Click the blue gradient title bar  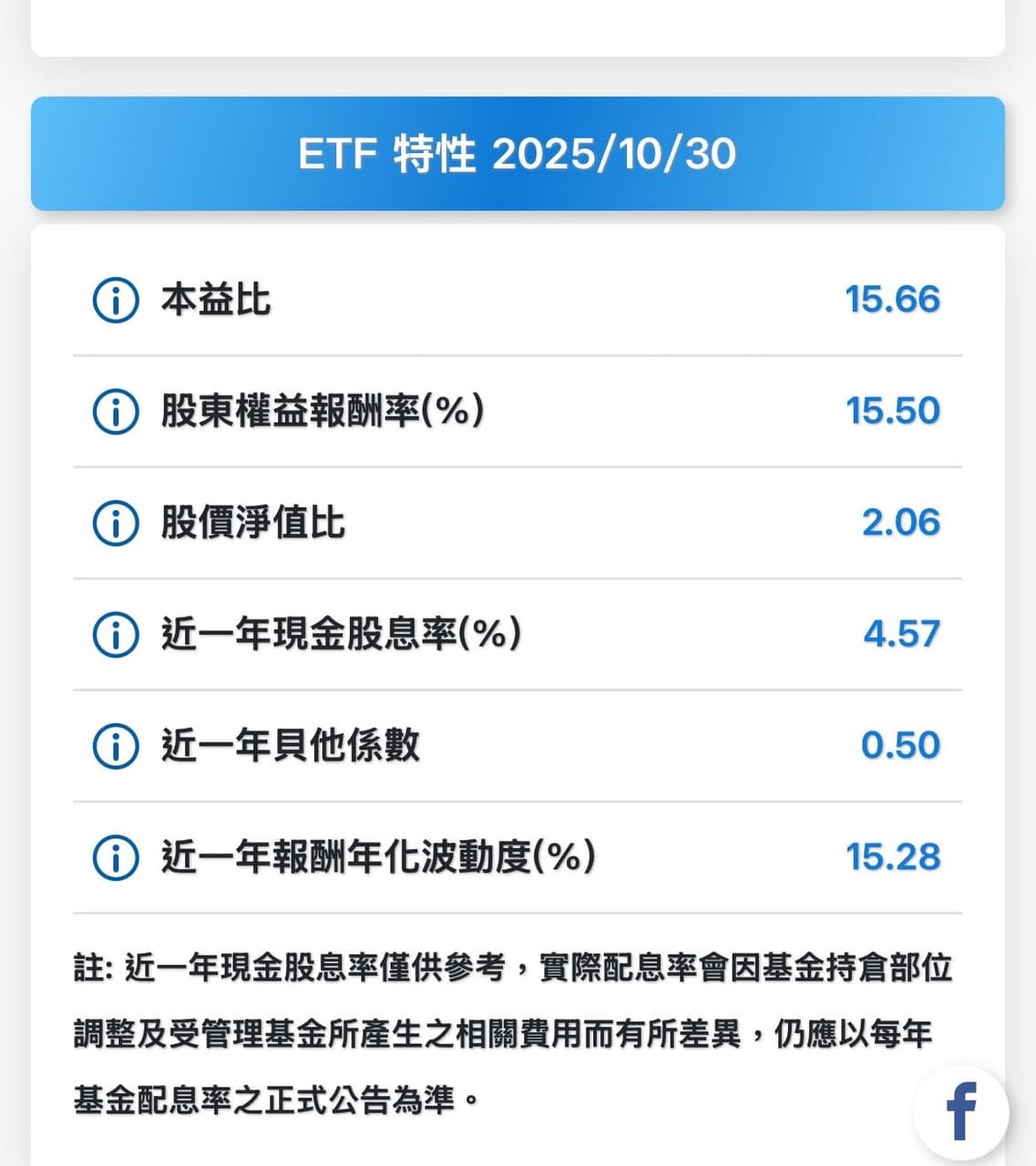coord(518,154)
